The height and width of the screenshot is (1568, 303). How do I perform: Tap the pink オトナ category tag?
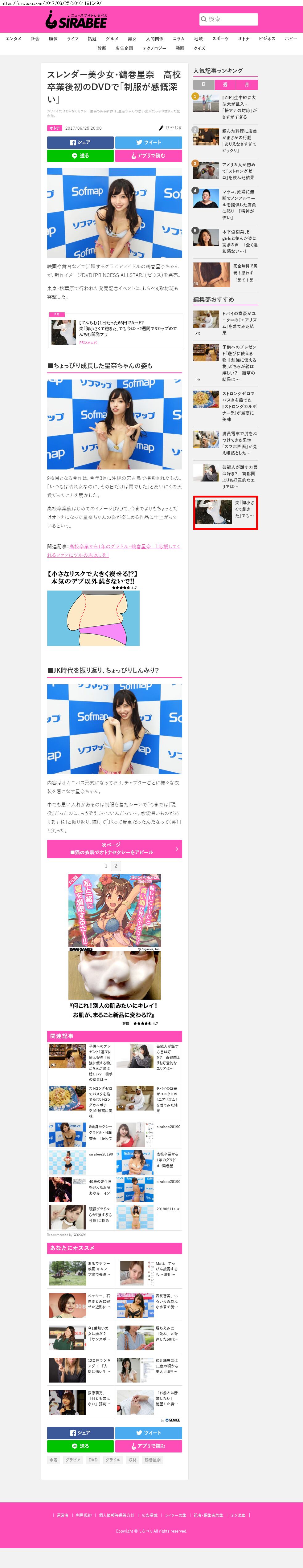[x=54, y=128]
